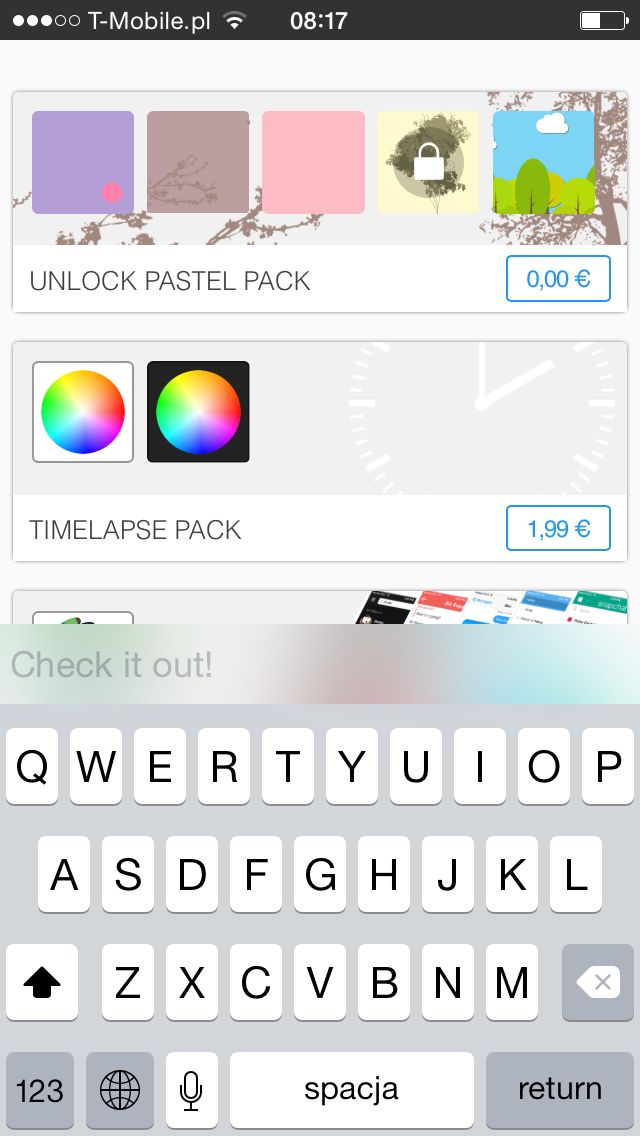
Task: Choose the black color wheel theme
Action: coord(198,412)
